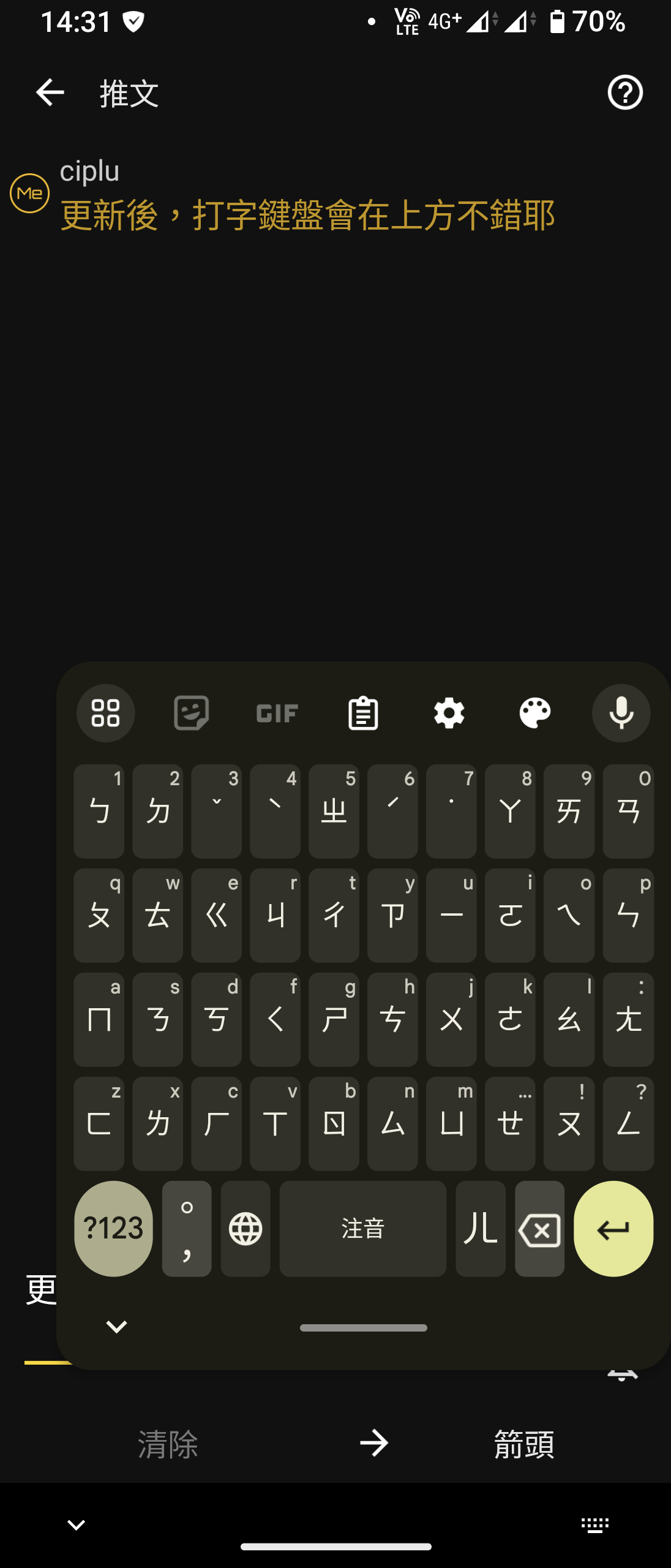This screenshot has height=1568, width=671.
Task: Tap the globe language switch key
Action: tap(246, 1229)
